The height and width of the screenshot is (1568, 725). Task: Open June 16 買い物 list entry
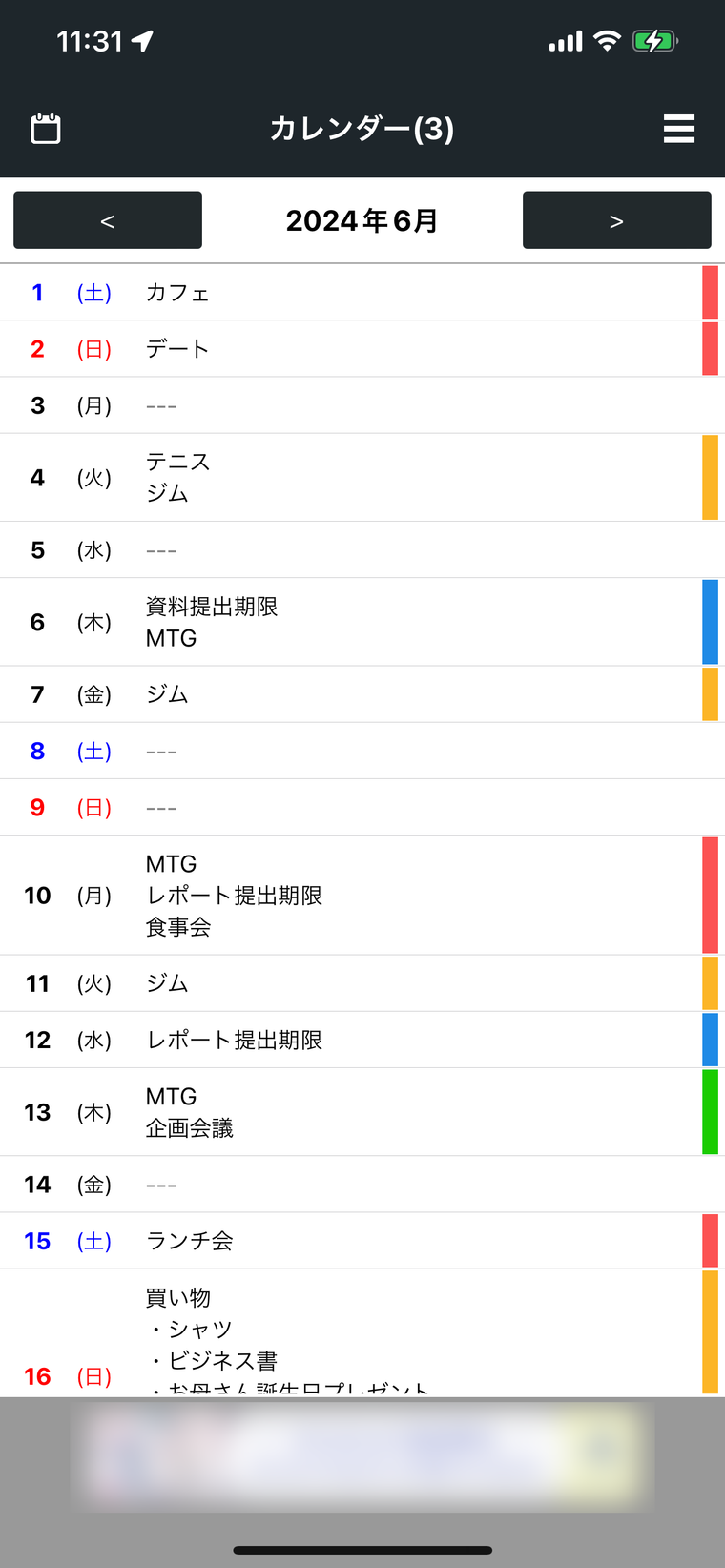click(362, 1333)
